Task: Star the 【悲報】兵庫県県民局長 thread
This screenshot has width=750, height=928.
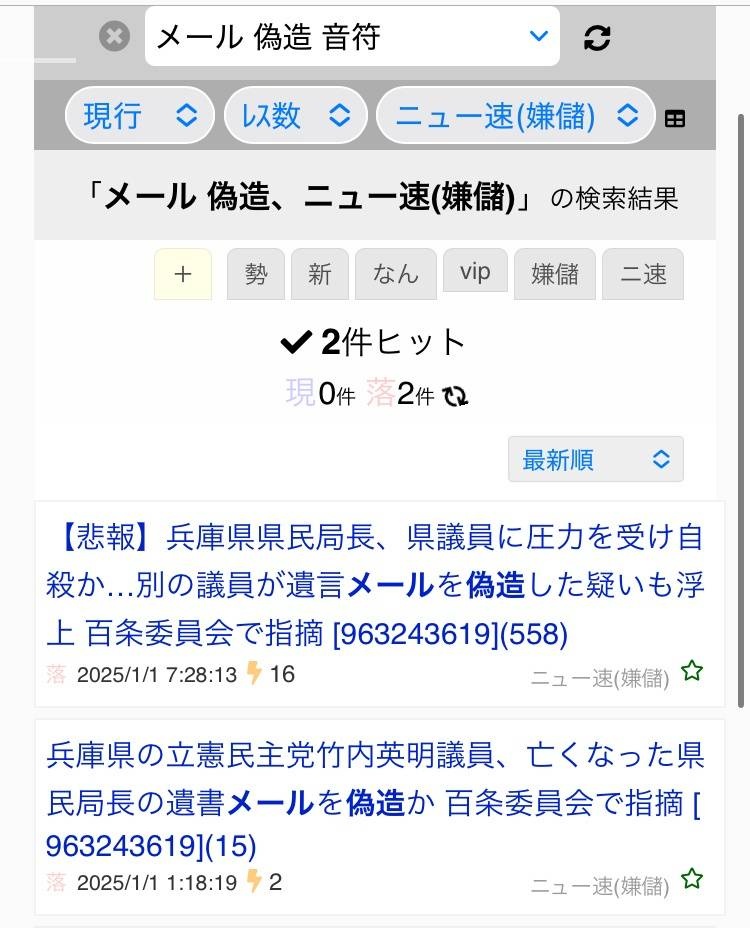Action: pyautogui.click(x=691, y=671)
